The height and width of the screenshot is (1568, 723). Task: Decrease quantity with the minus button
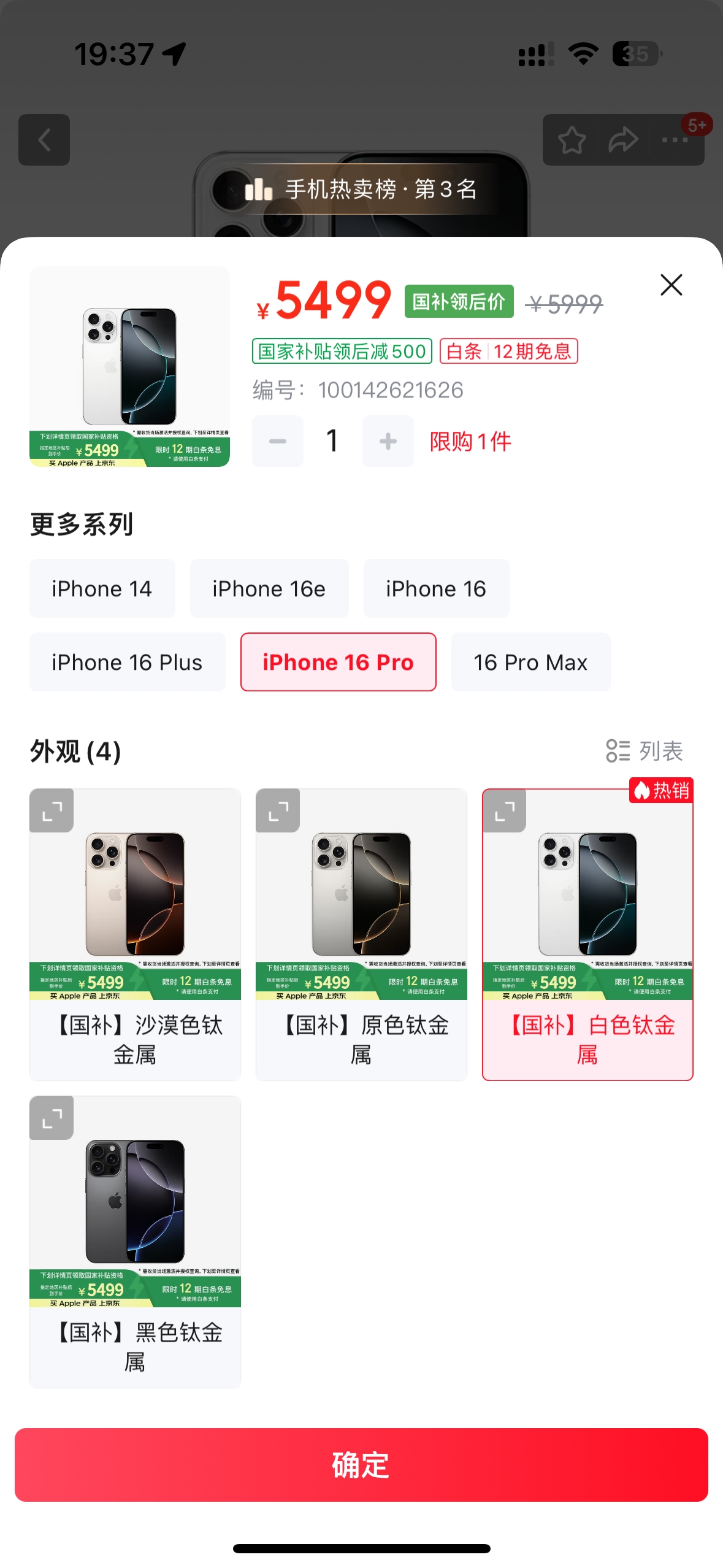[278, 441]
